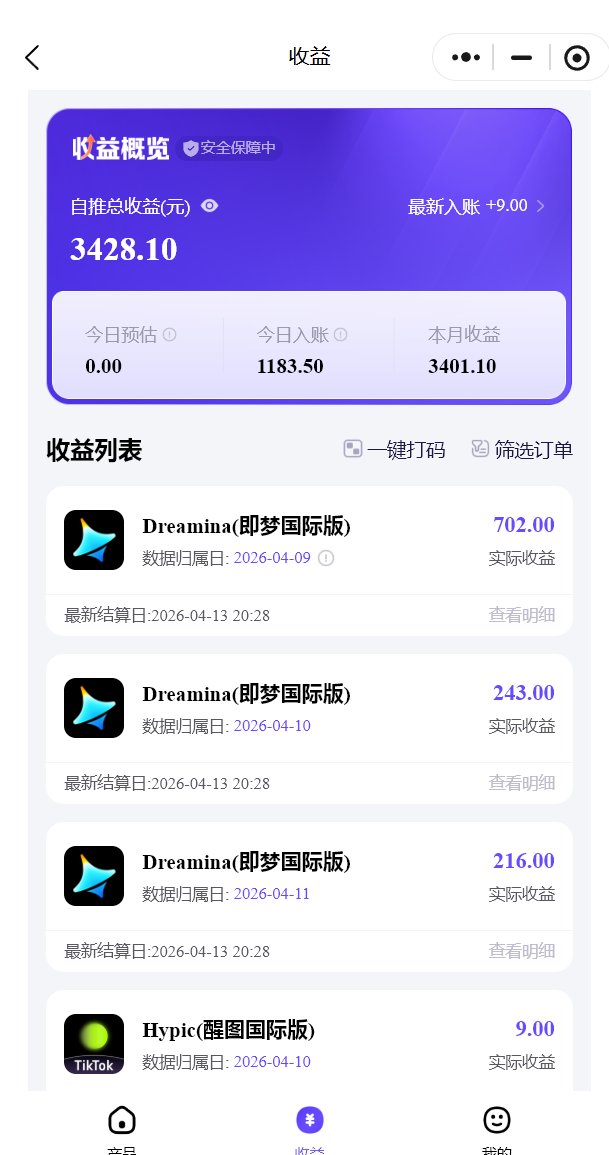Hide total earnings with the eye icon
The width and height of the screenshot is (609, 1155).
(x=210, y=206)
